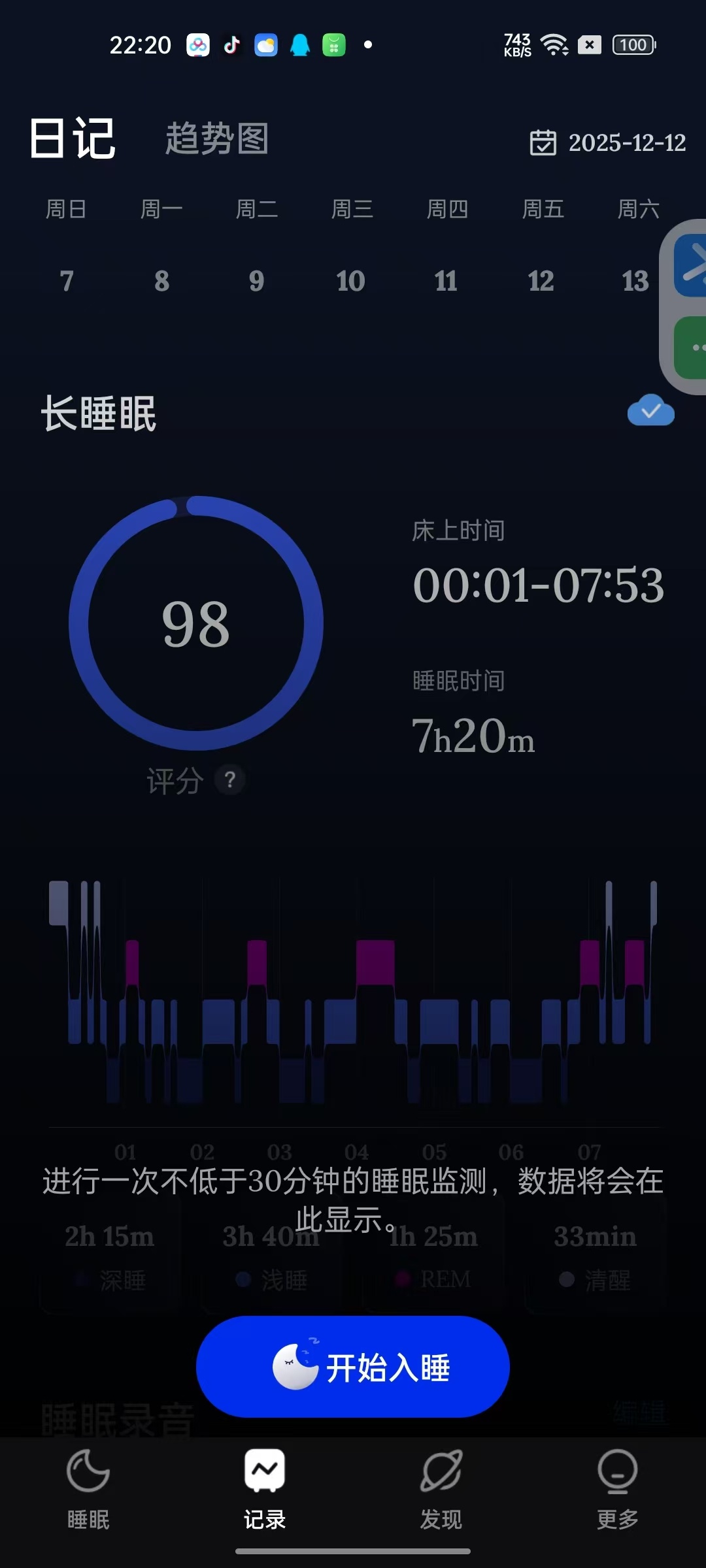Tap the 日记 tab
The height and width of the screenshot is (1568, 706).
click(x=73, y=139)
